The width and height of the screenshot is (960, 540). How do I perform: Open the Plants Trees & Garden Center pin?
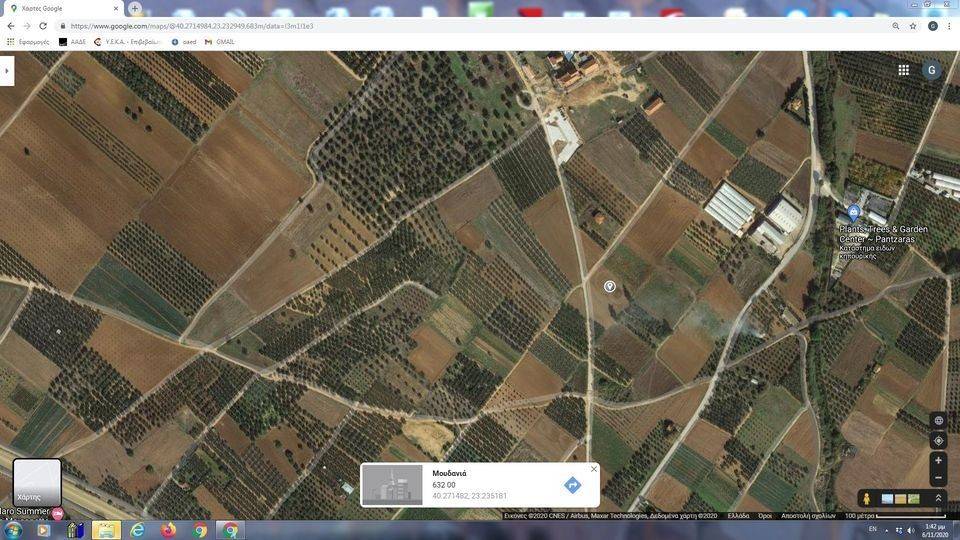(x=853, y=212)
